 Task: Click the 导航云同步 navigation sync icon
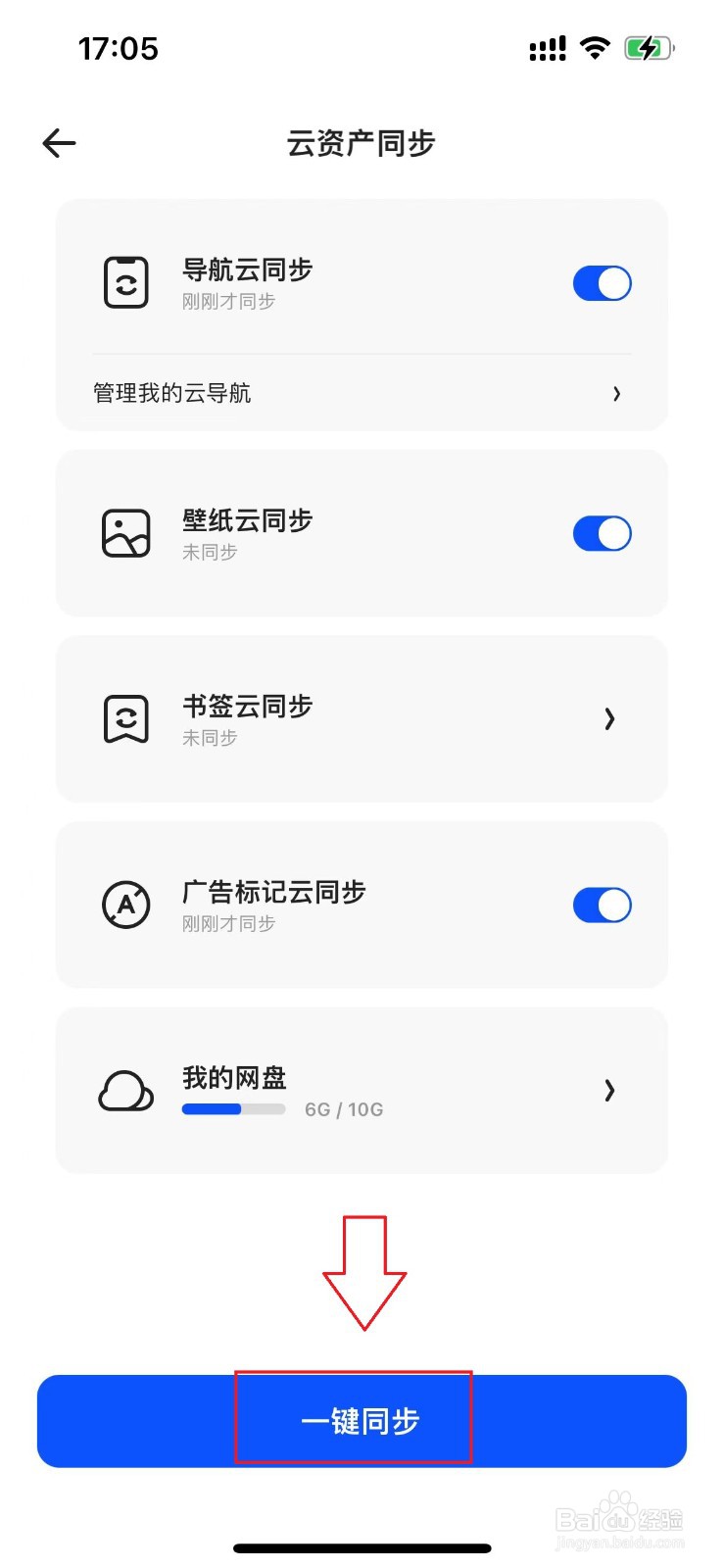click(x=125, y=281)
